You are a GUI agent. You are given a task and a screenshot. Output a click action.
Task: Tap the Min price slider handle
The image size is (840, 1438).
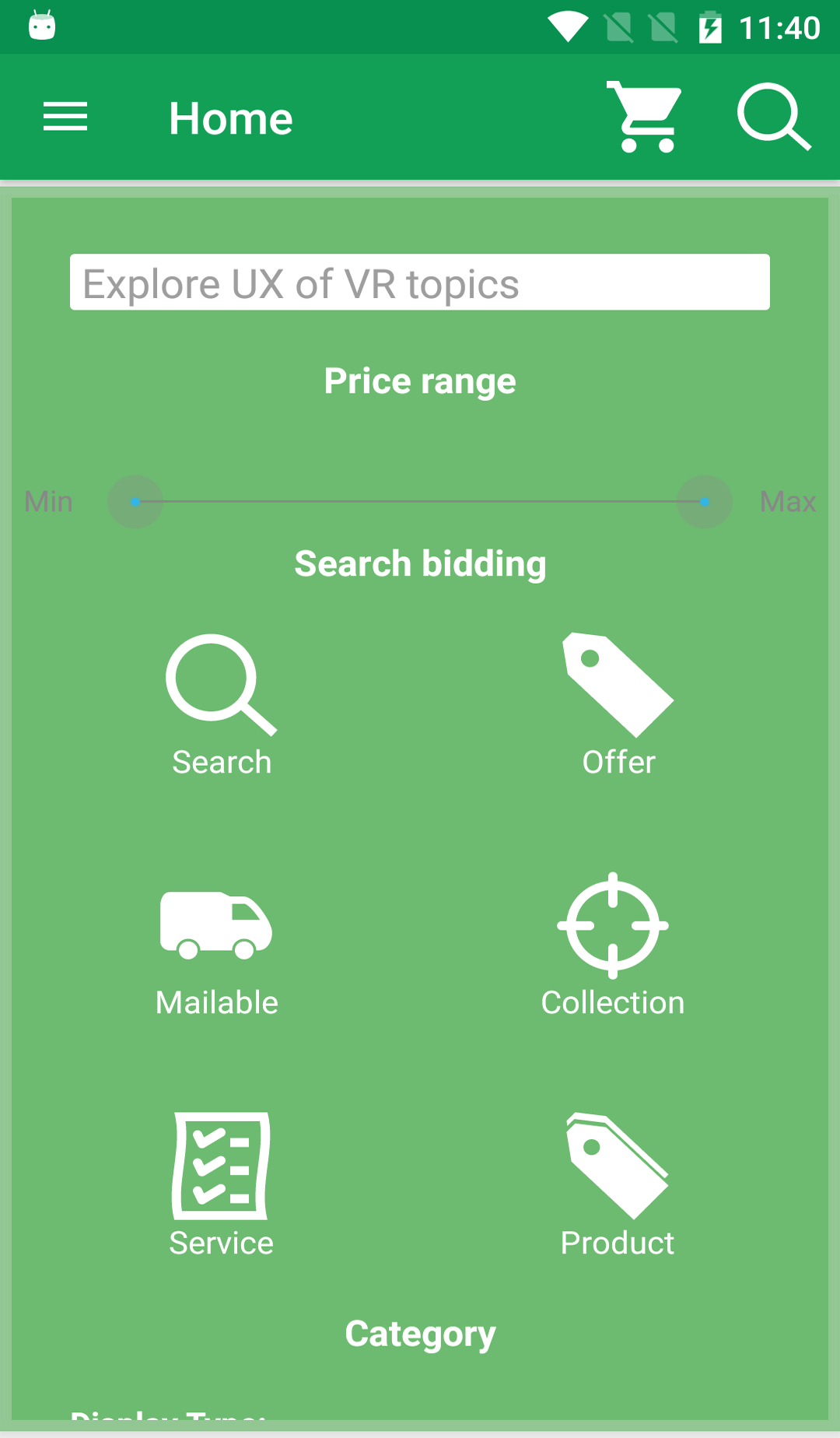tap(135, 502)
